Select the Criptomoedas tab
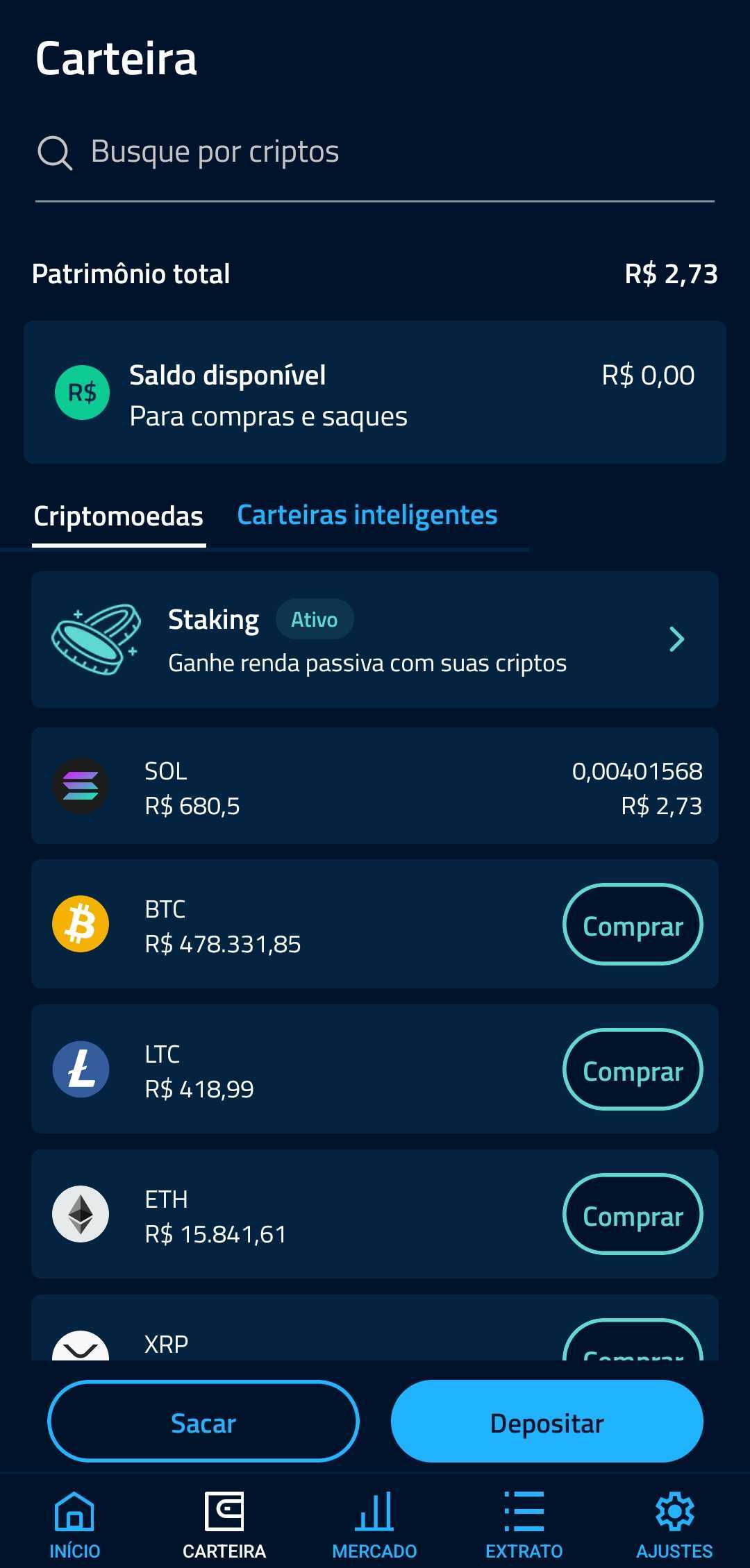This screenshot has height=1568, width=750. [x=119, y=517]
